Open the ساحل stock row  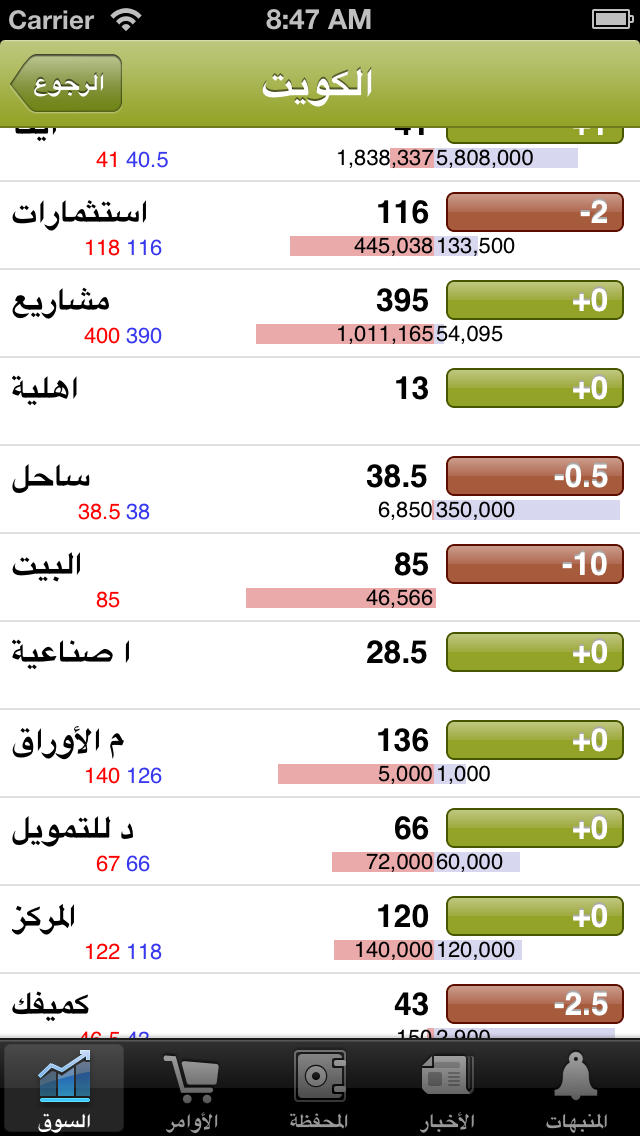(320, 490)
